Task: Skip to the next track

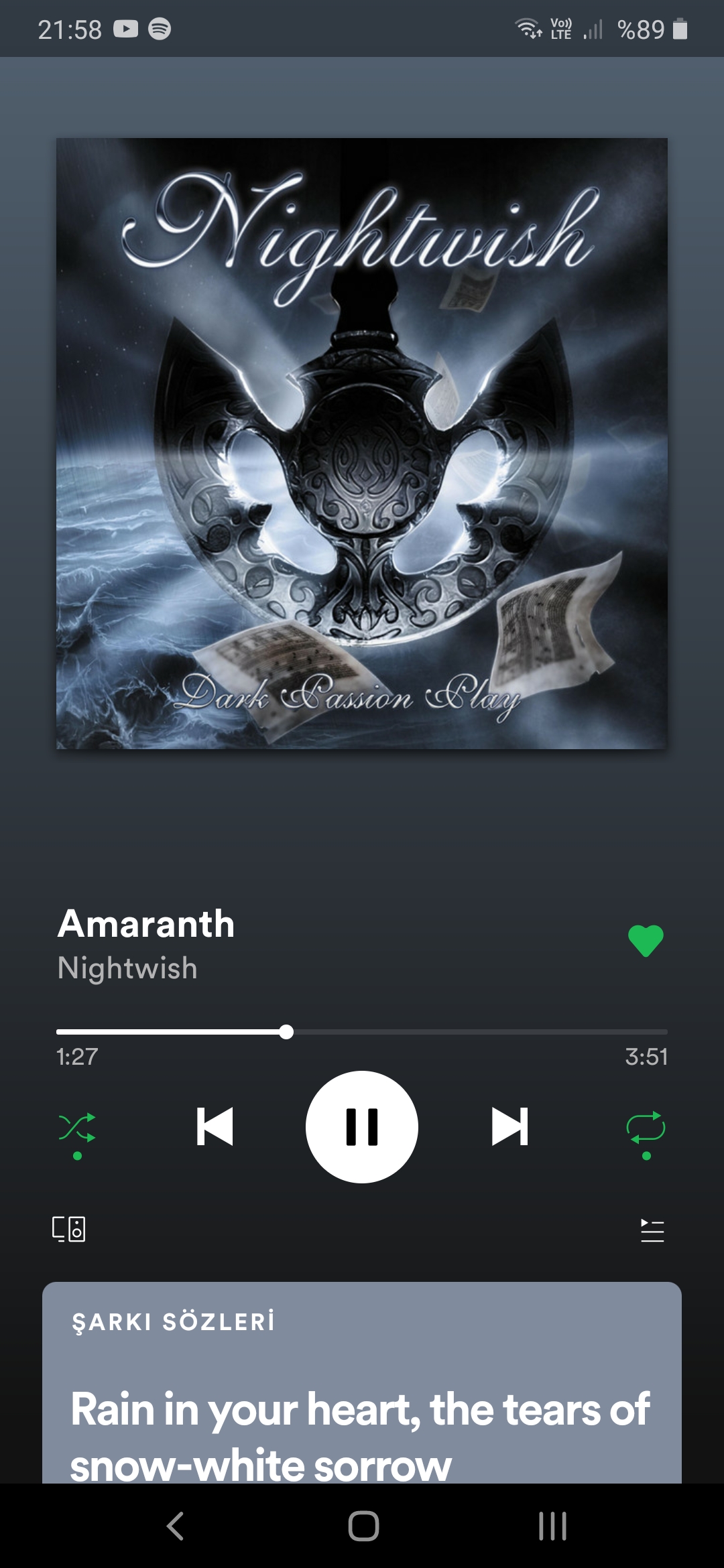Action: click(509, 1126)
